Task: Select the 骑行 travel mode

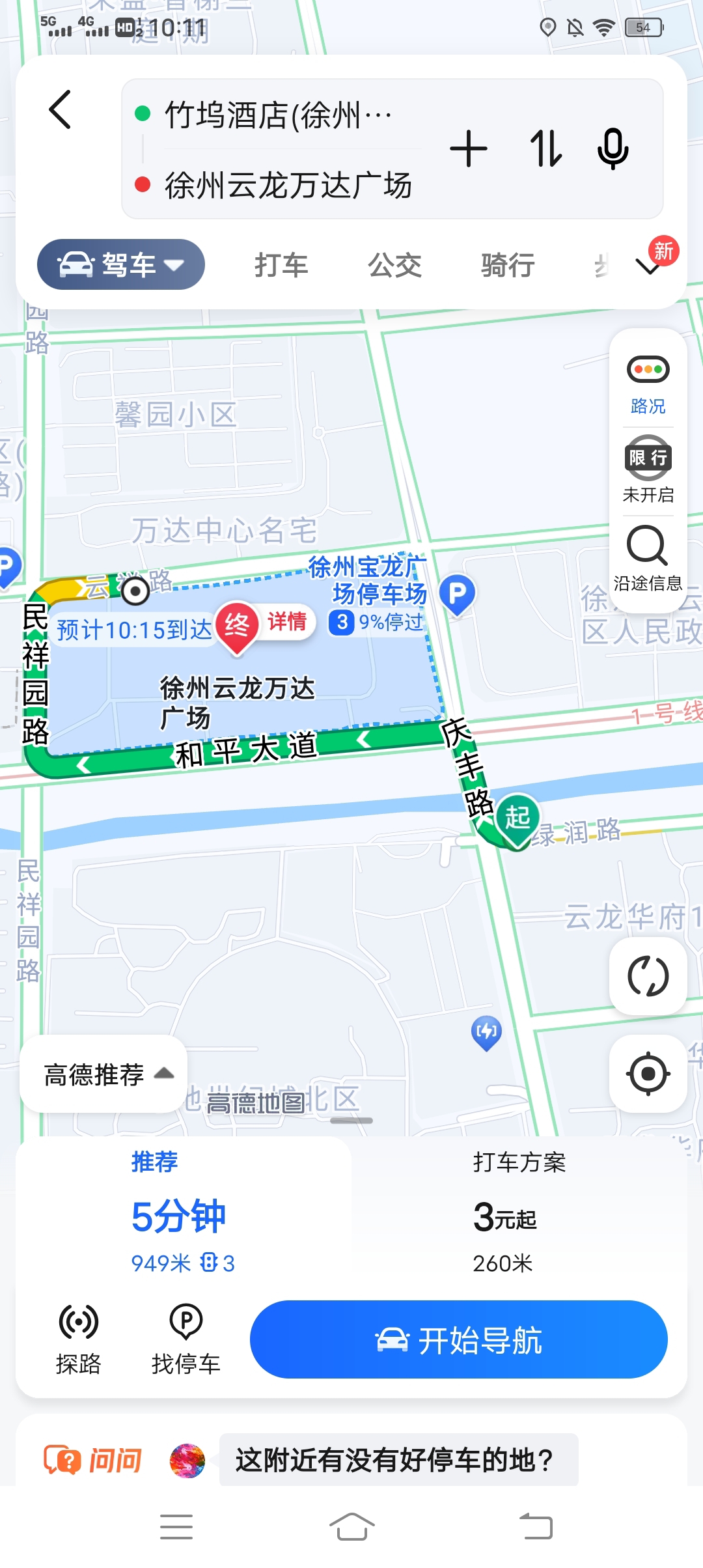Action: pos(508,266)
